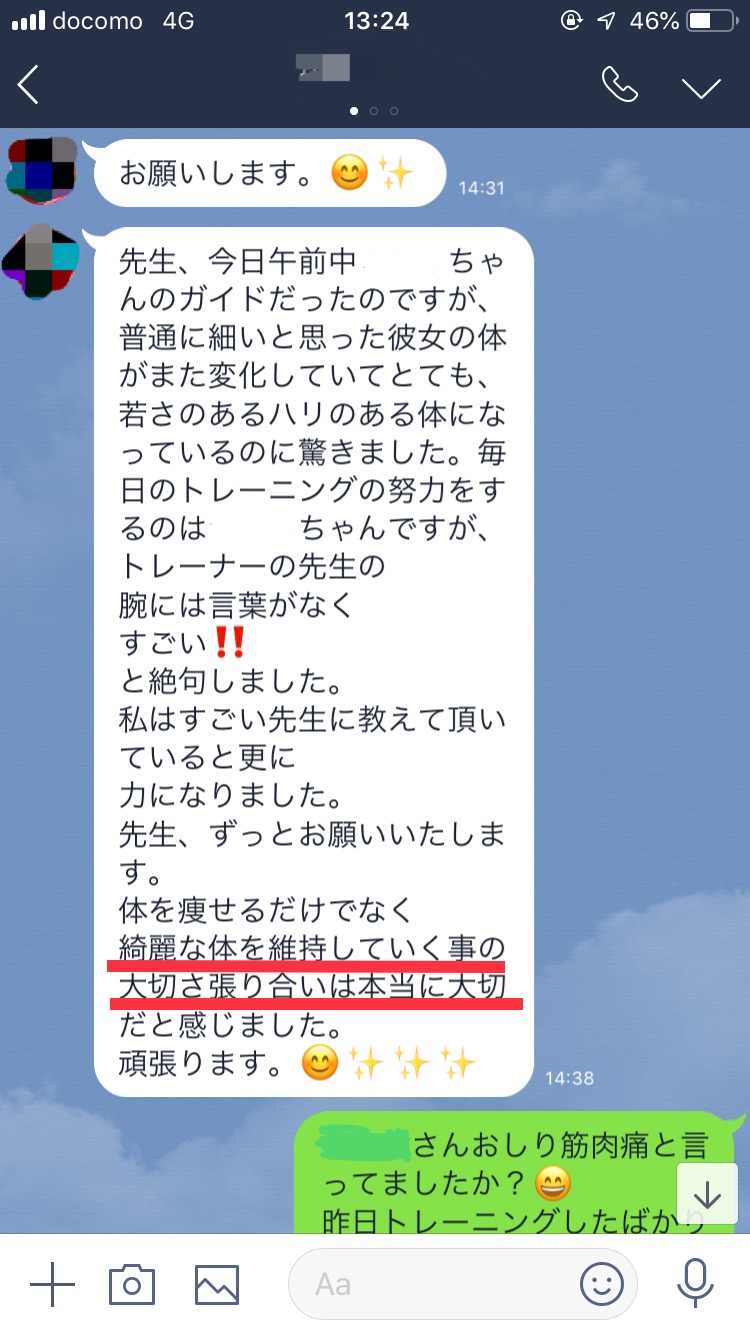Record a voice message with the microphone

point(694,1283)
